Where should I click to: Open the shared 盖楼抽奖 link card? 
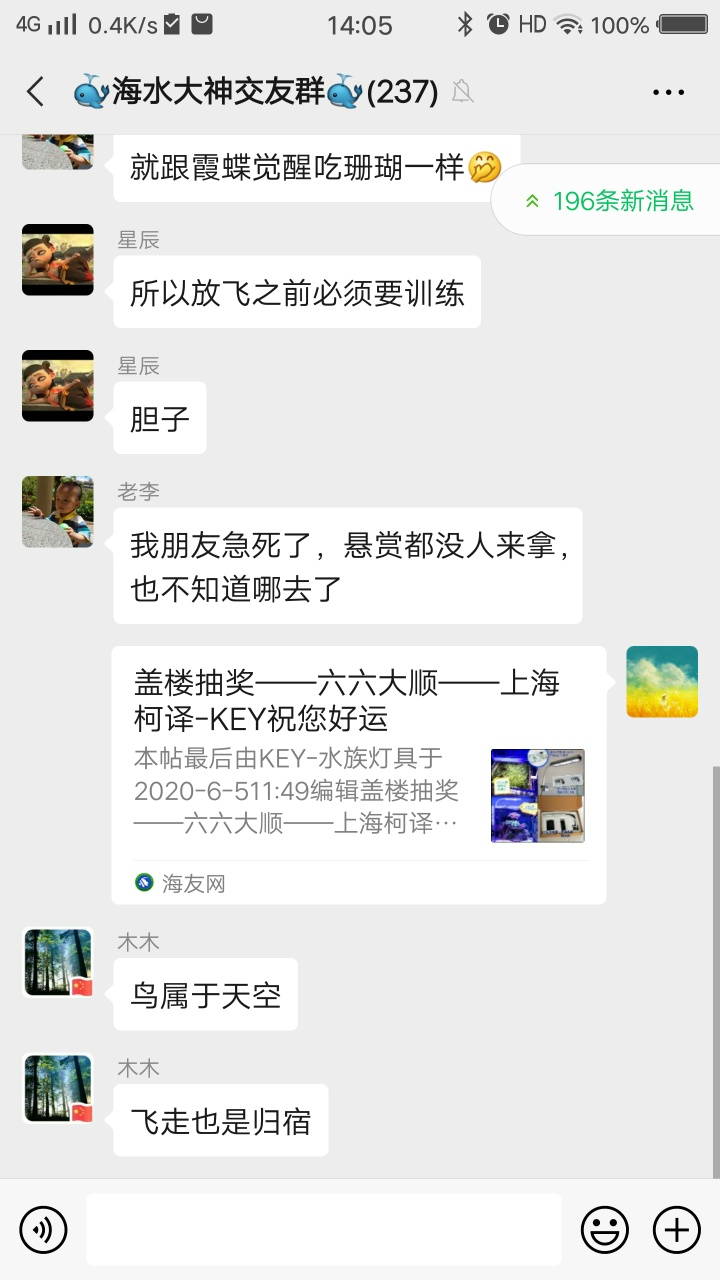(358, 775)
